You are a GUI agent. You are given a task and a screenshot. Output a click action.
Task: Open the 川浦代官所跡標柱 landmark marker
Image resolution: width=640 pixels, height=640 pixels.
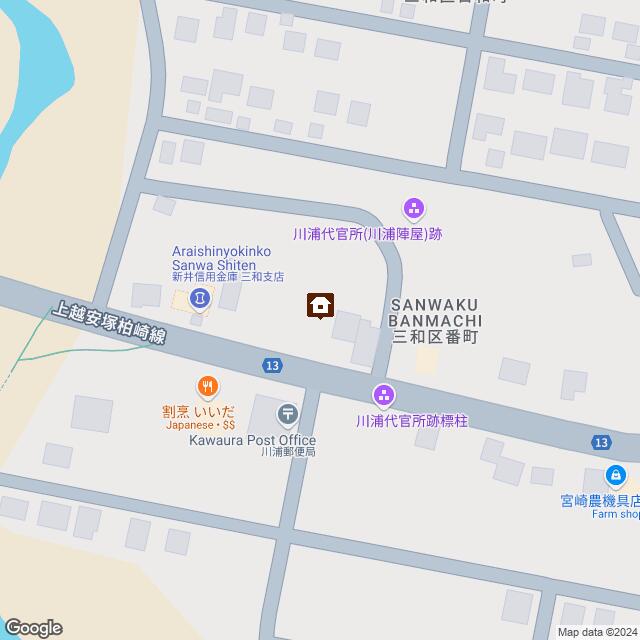pyautogui.click(x=383, y=397)
